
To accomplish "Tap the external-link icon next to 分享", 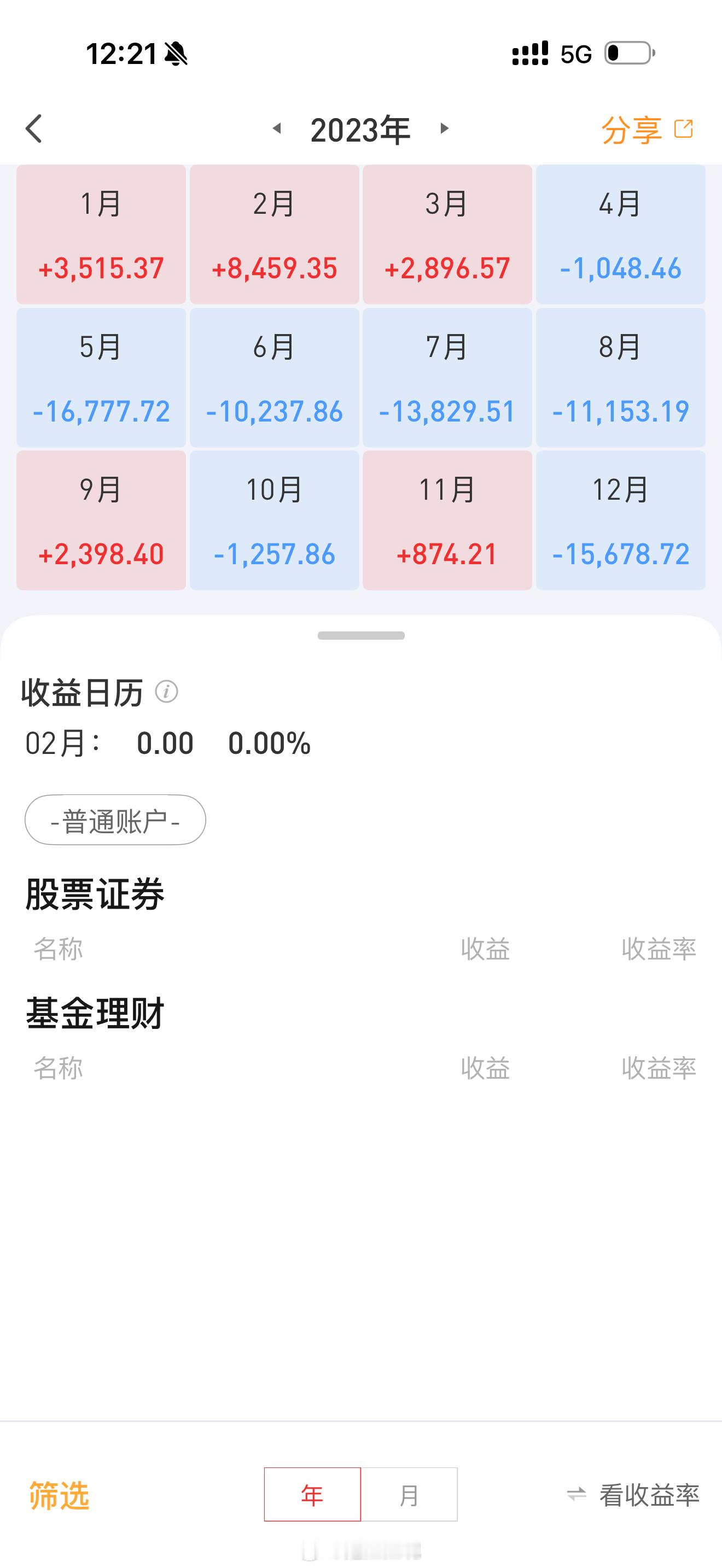I will click(684, 128).
